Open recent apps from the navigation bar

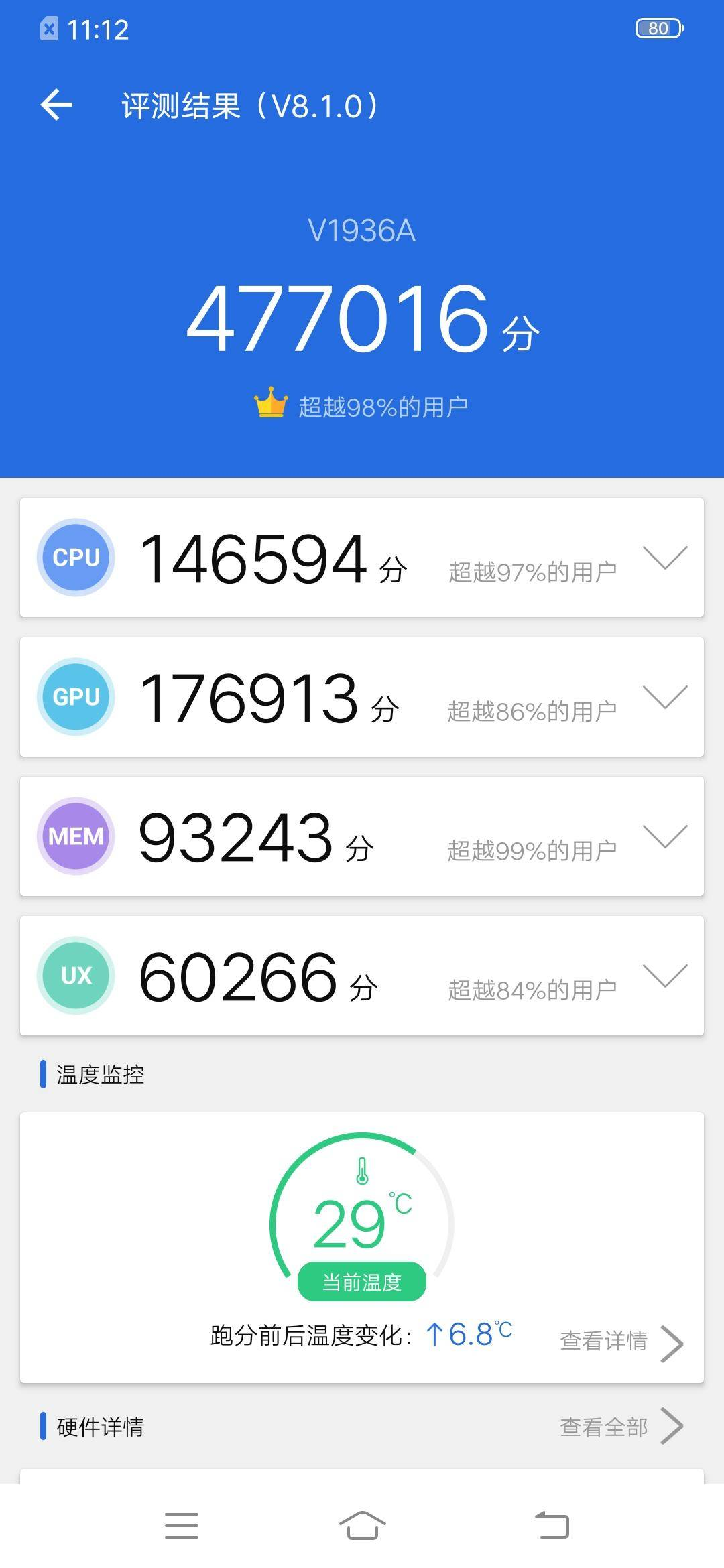[182, 1526]
